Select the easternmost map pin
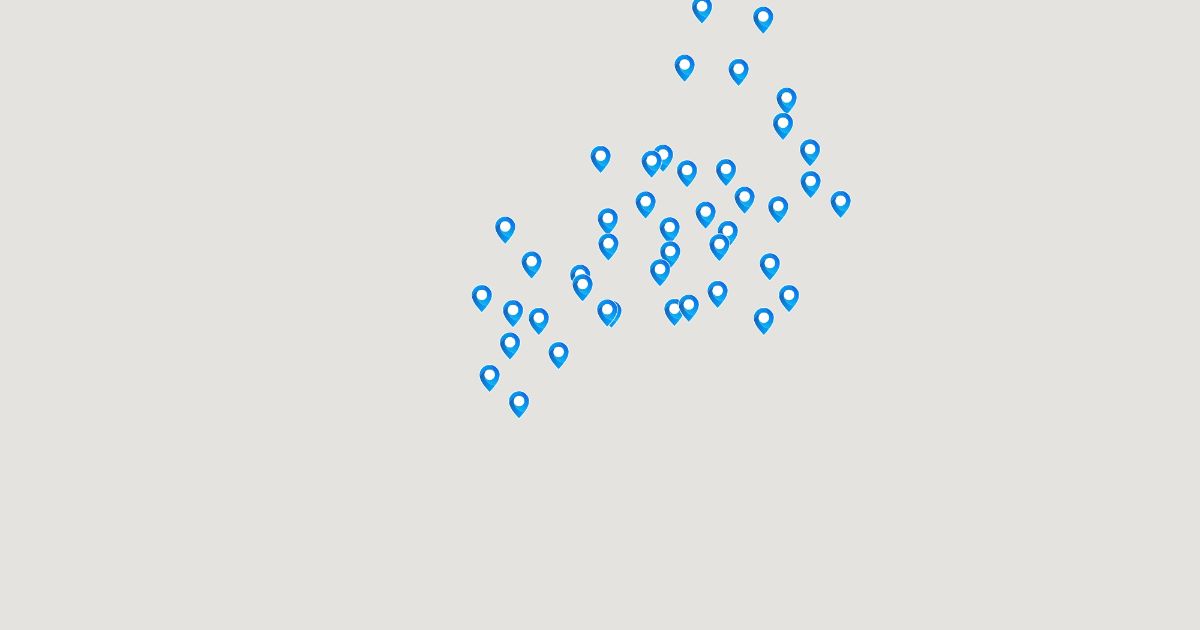Image resolution: width=1200 pixels, height=630 pixels. tap(840, 203)
